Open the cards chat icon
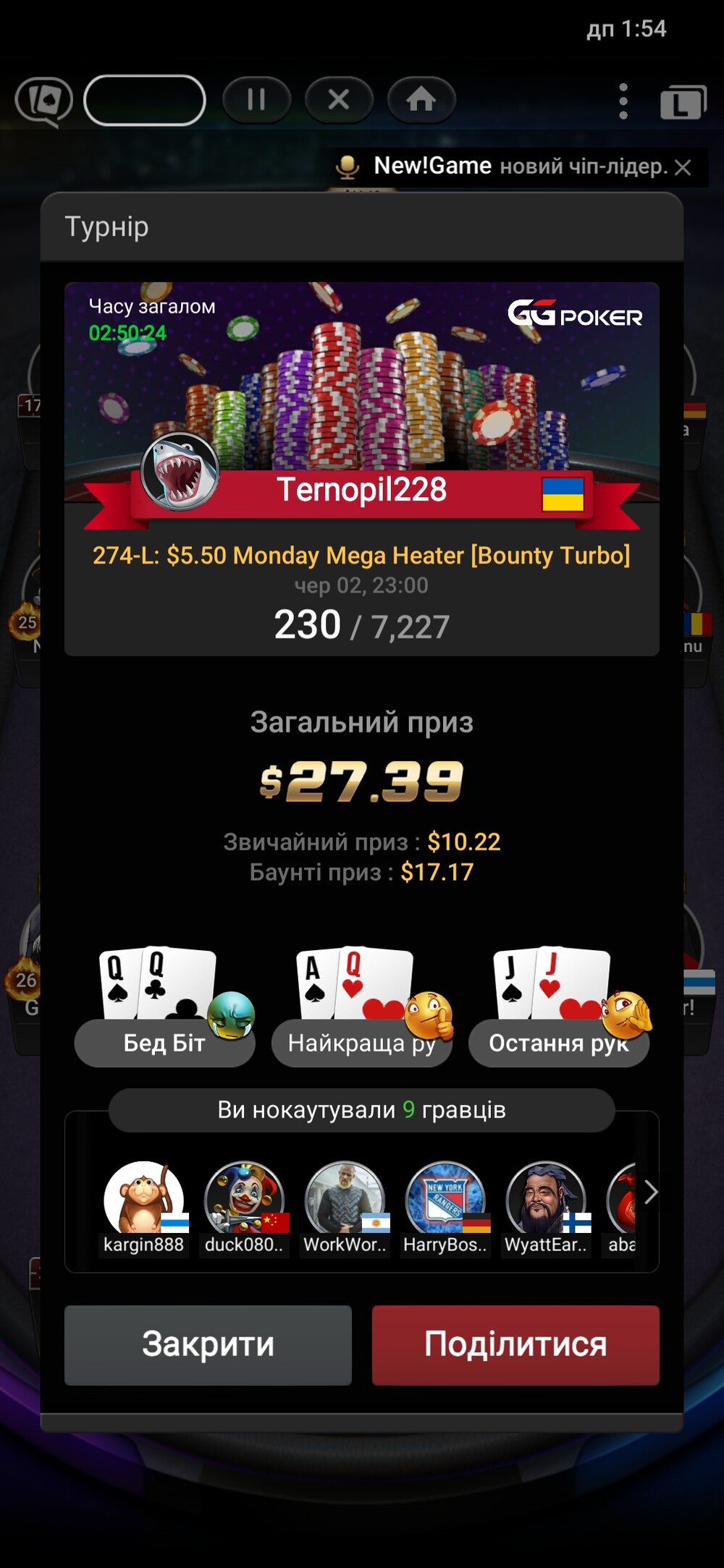Viewport: 724px width, 1568px height. point(44,101)
